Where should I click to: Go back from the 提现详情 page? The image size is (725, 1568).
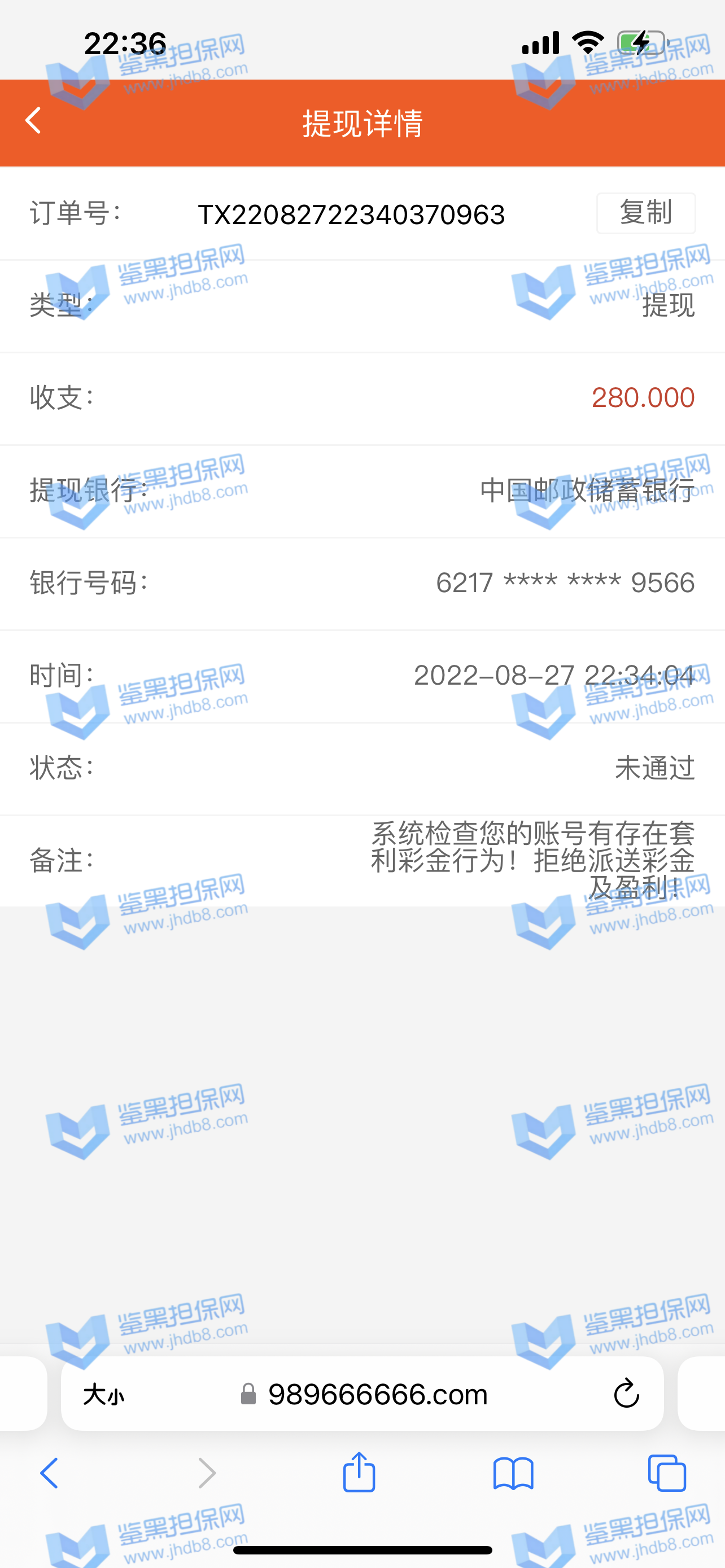pyautogui.click(x=33, y=121)
